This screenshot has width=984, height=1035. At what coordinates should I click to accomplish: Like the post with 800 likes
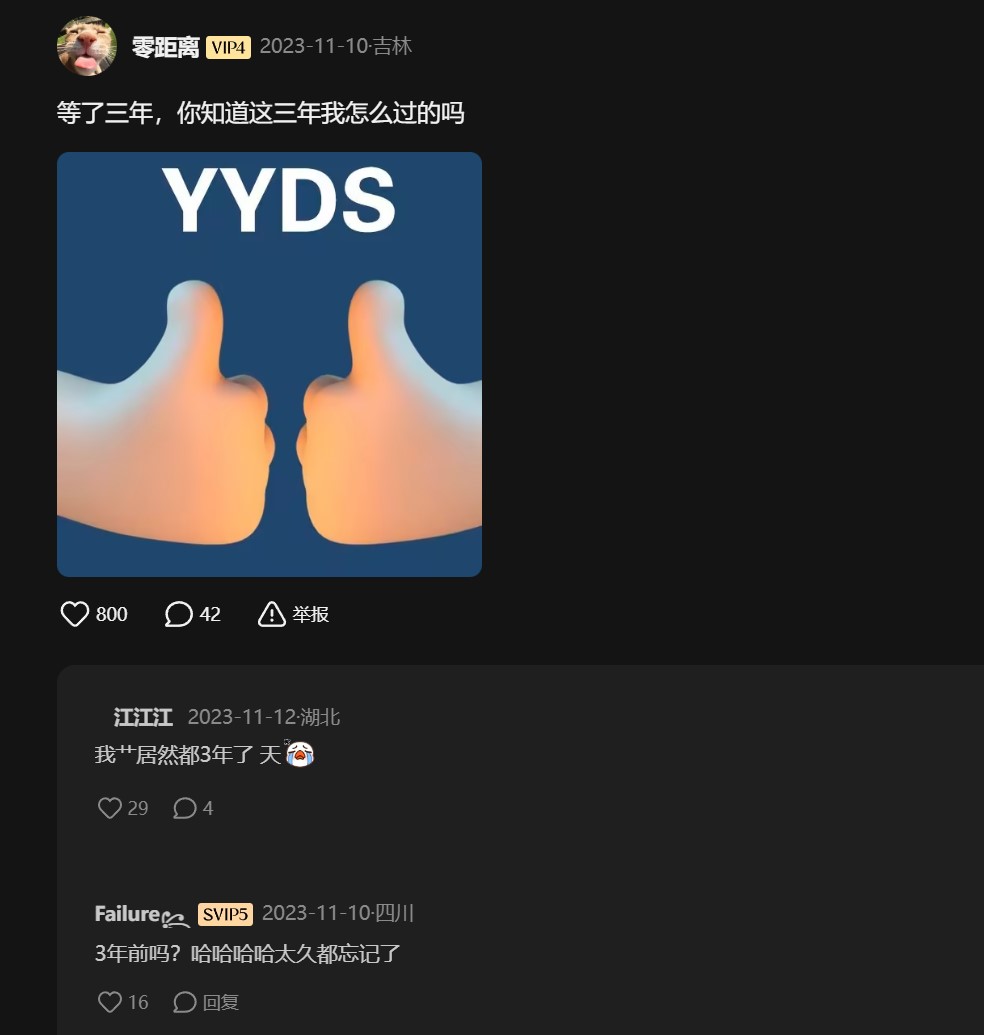[76, 614]
